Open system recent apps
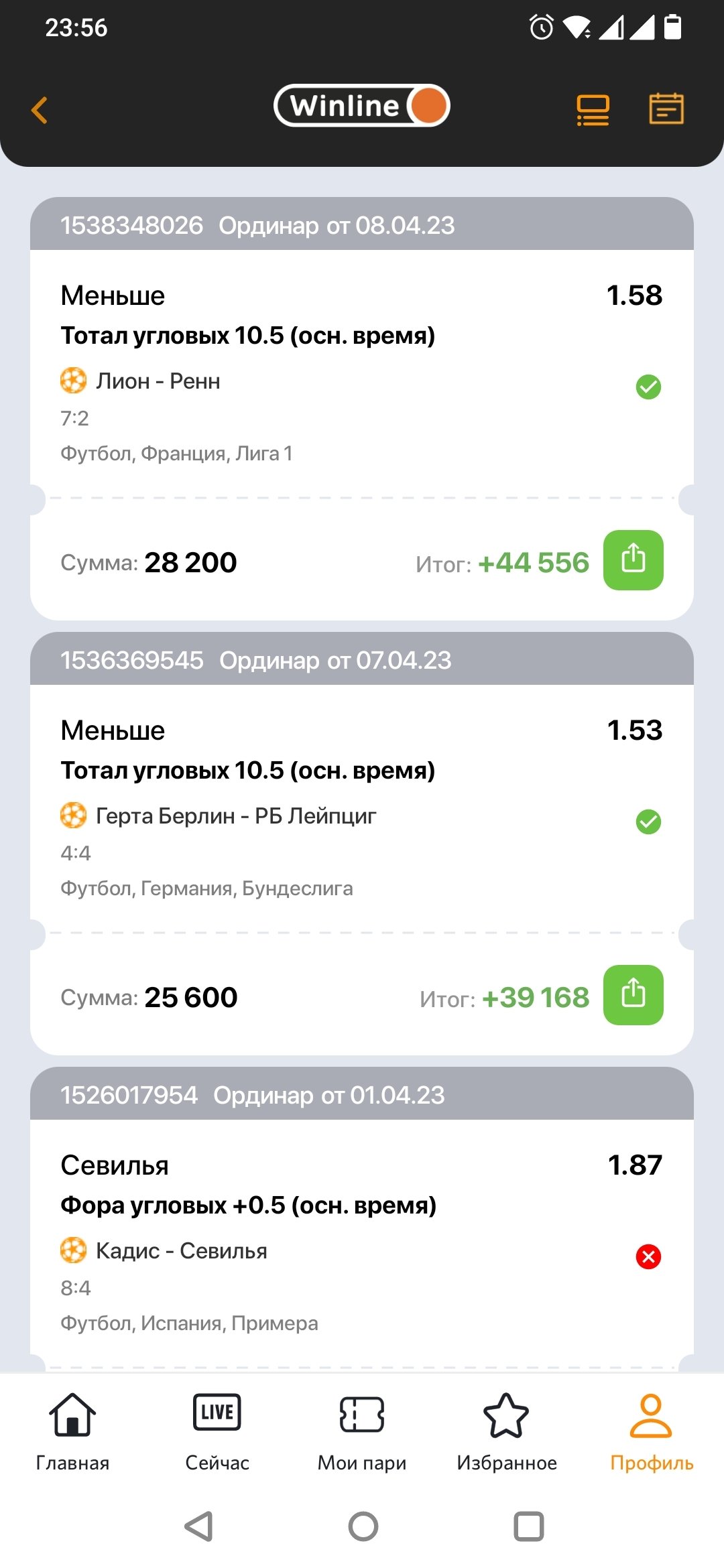 pos(528,1526)
